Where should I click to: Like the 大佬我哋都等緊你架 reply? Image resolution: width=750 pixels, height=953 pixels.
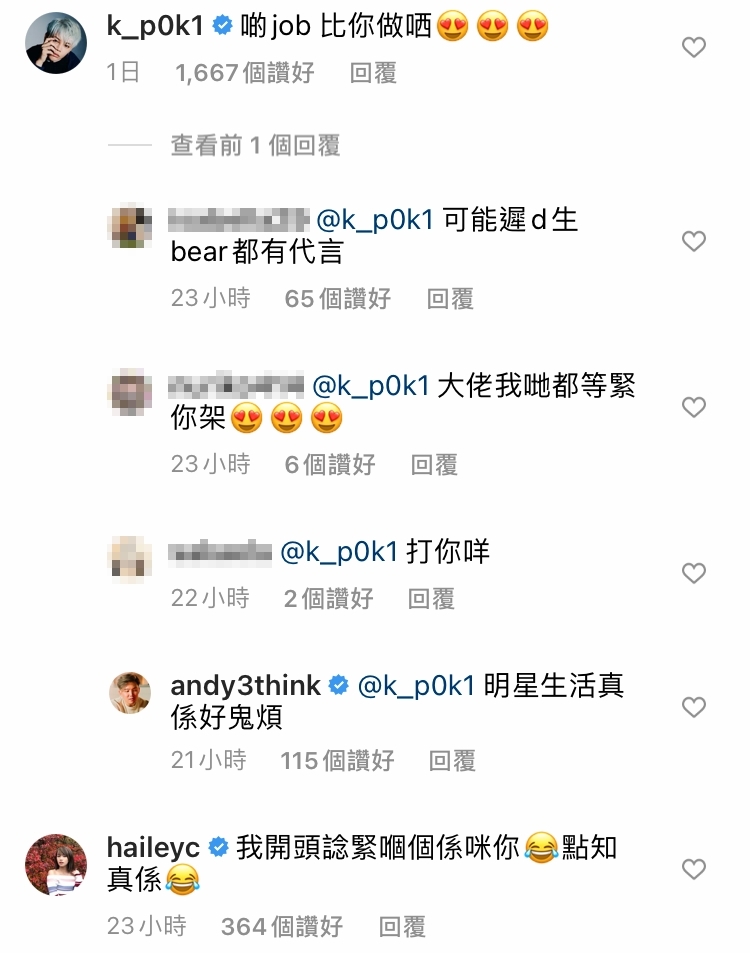click(693, 407)
